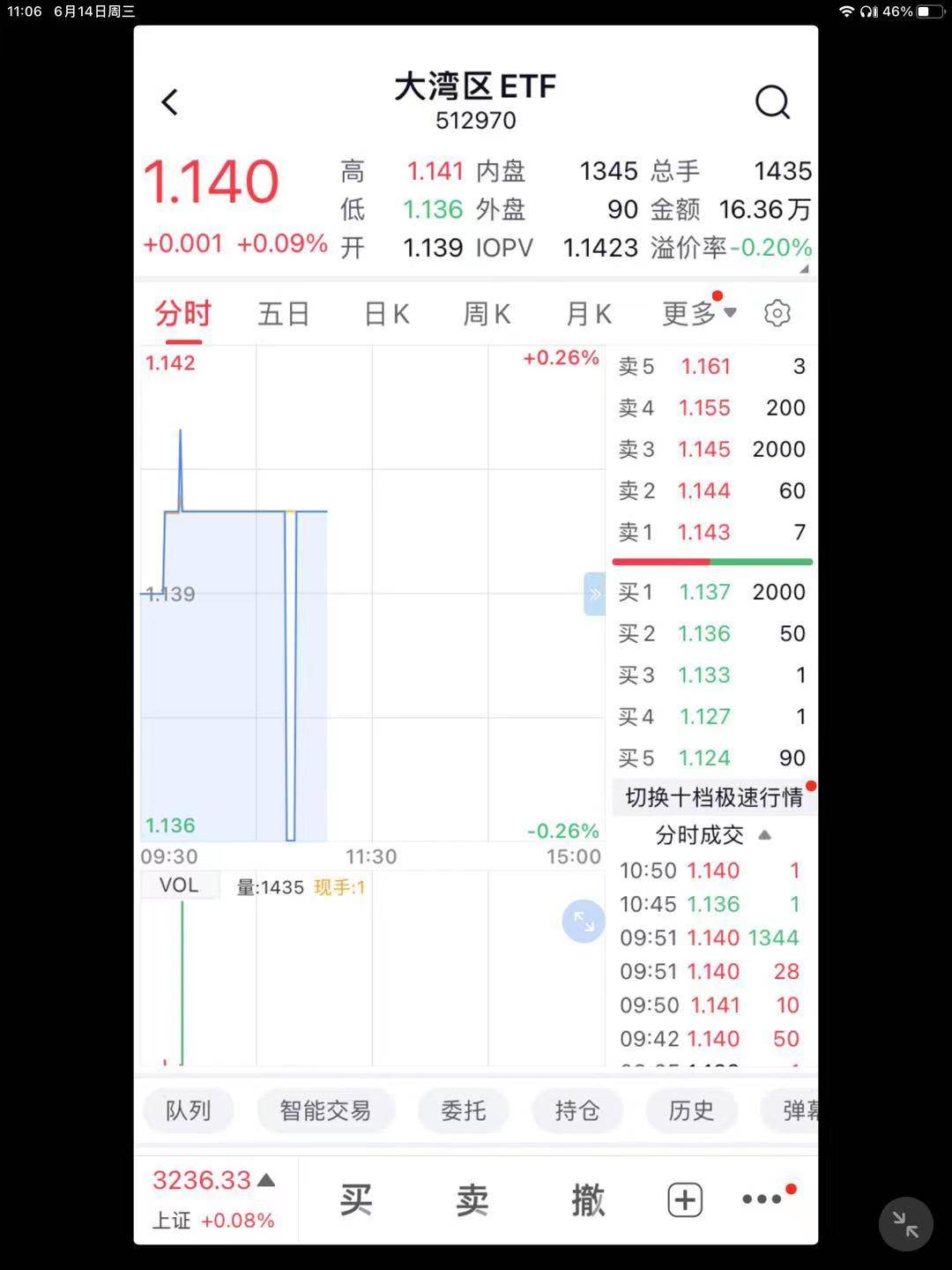Open 智能交易 chip
952x1270 pixels.
coord(325,1110)
